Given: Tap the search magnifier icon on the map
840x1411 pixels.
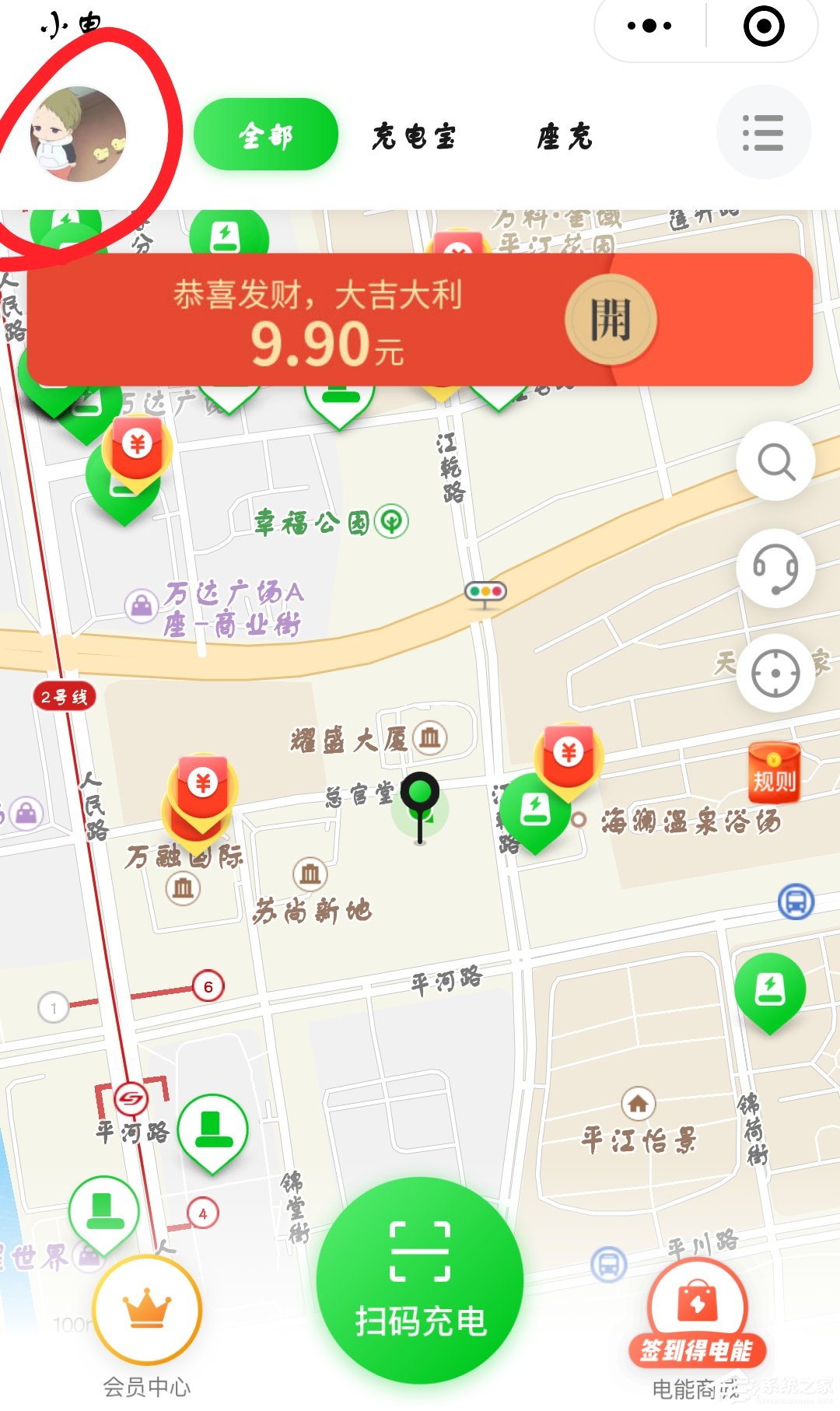Looking at the screenshot, I should (x=775, y=462).
